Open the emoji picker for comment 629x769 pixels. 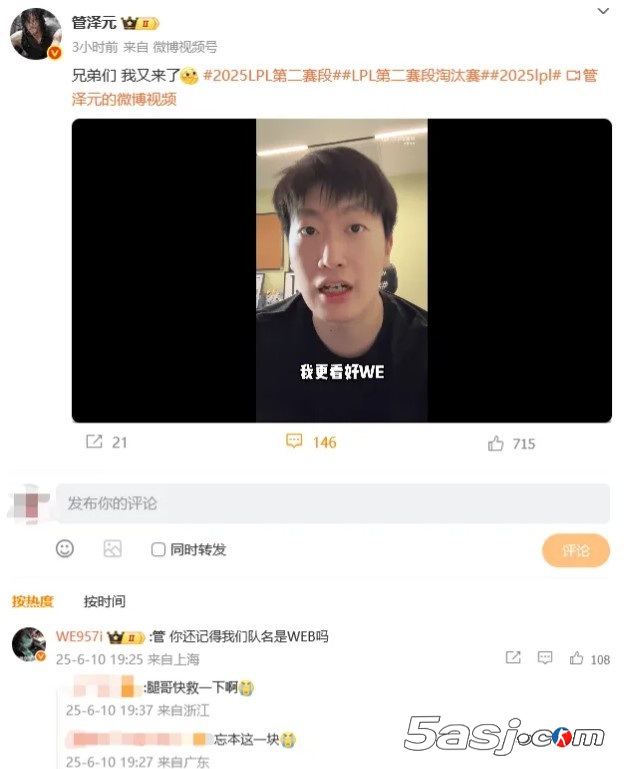pyautogui.click(x=64, y=548)
